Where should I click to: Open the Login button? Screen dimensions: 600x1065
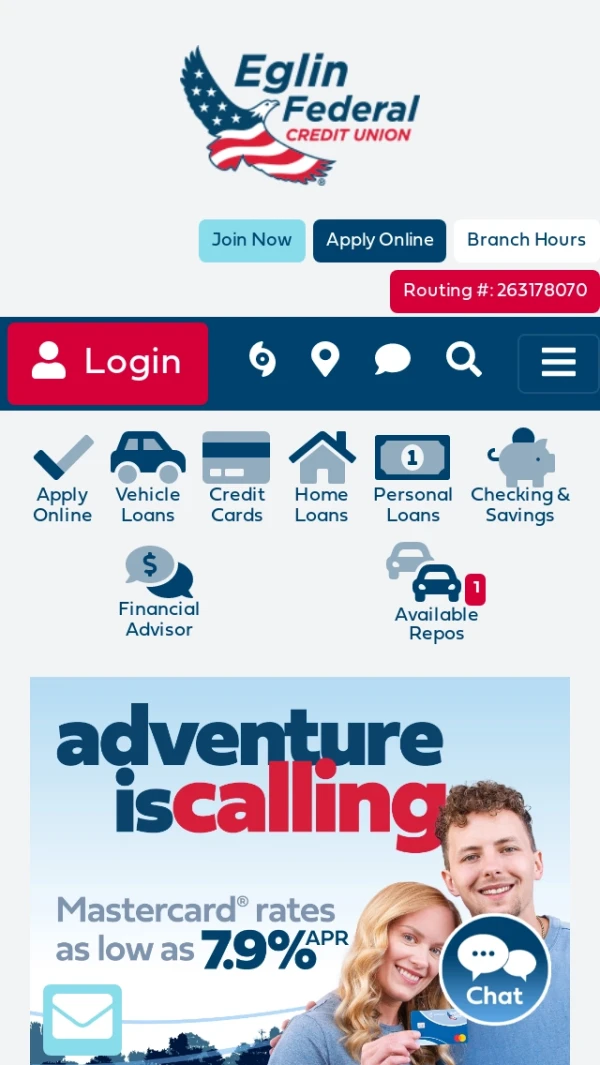108,363
